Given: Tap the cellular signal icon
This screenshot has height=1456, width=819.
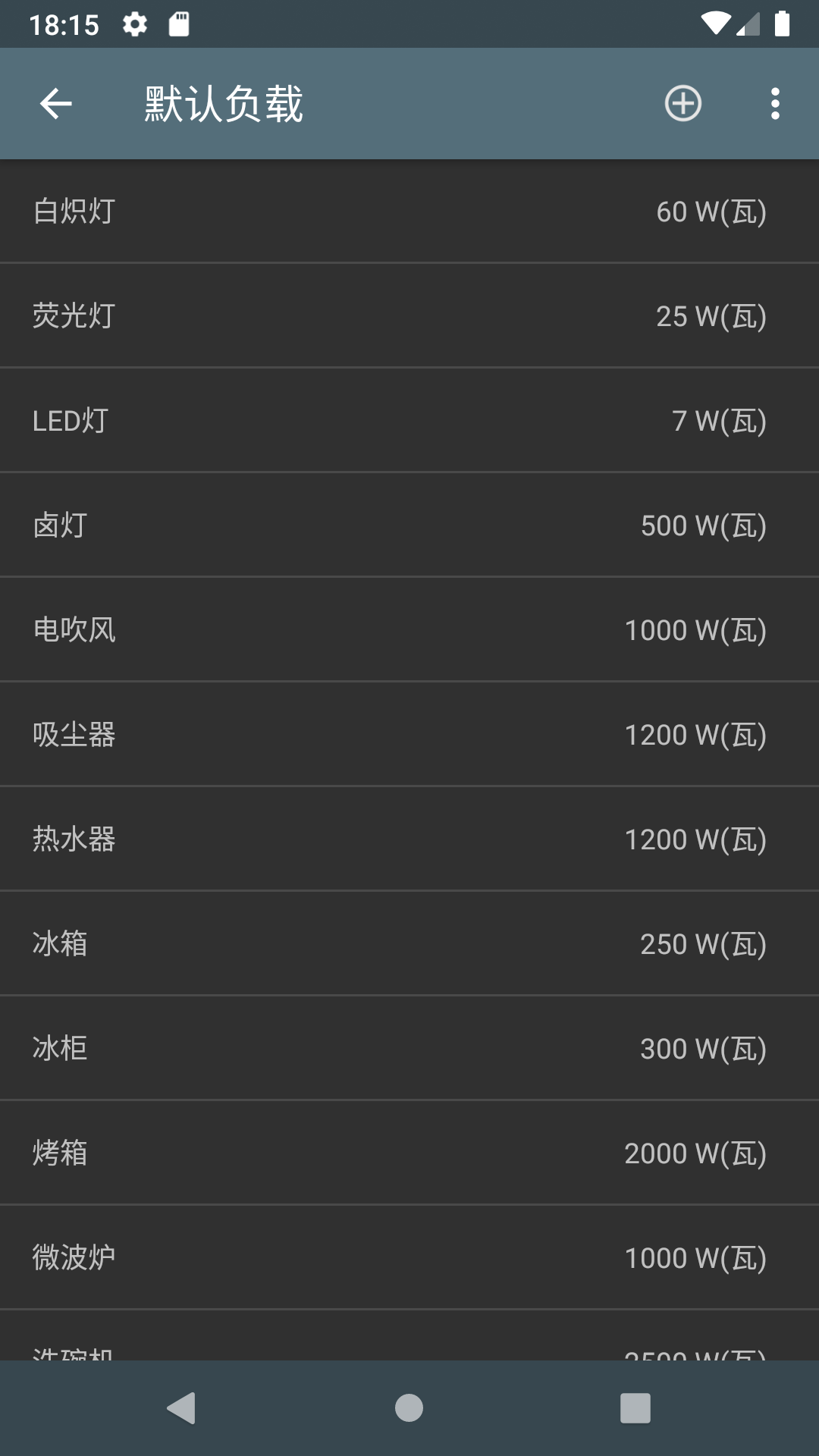Looking at the screenshot, I should point(747,23).
